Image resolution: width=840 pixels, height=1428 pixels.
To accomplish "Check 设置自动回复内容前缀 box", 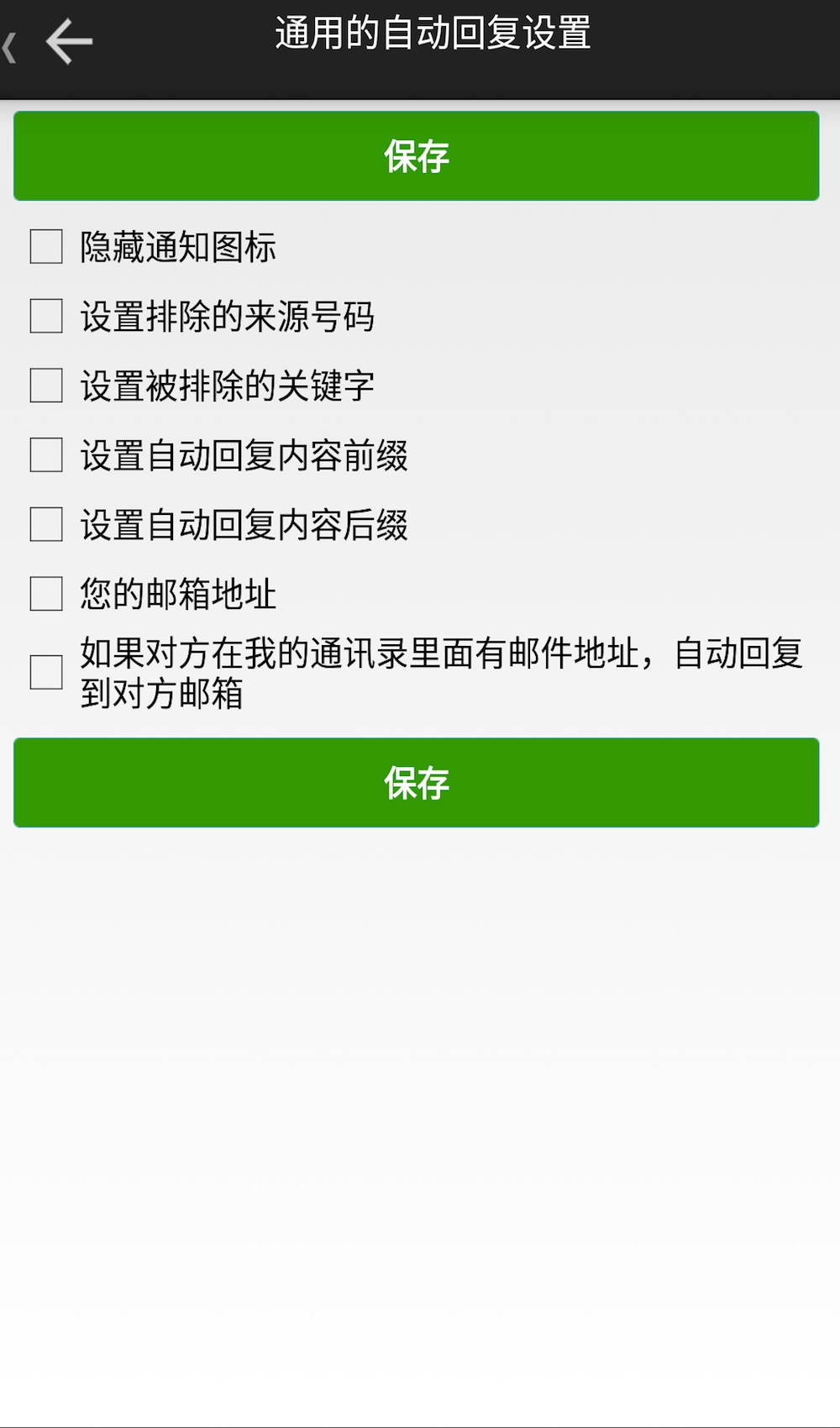I will 44,454.
